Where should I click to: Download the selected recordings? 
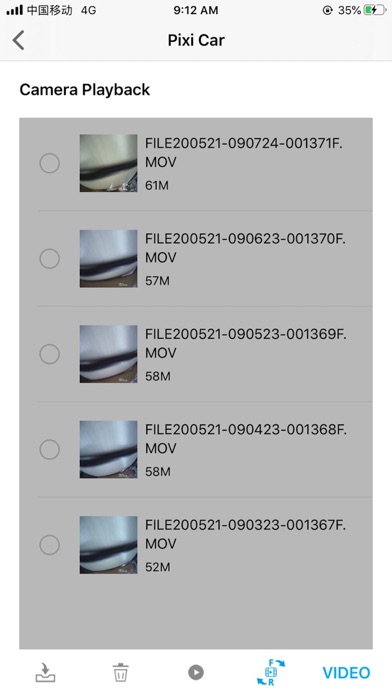click(45, 672)
